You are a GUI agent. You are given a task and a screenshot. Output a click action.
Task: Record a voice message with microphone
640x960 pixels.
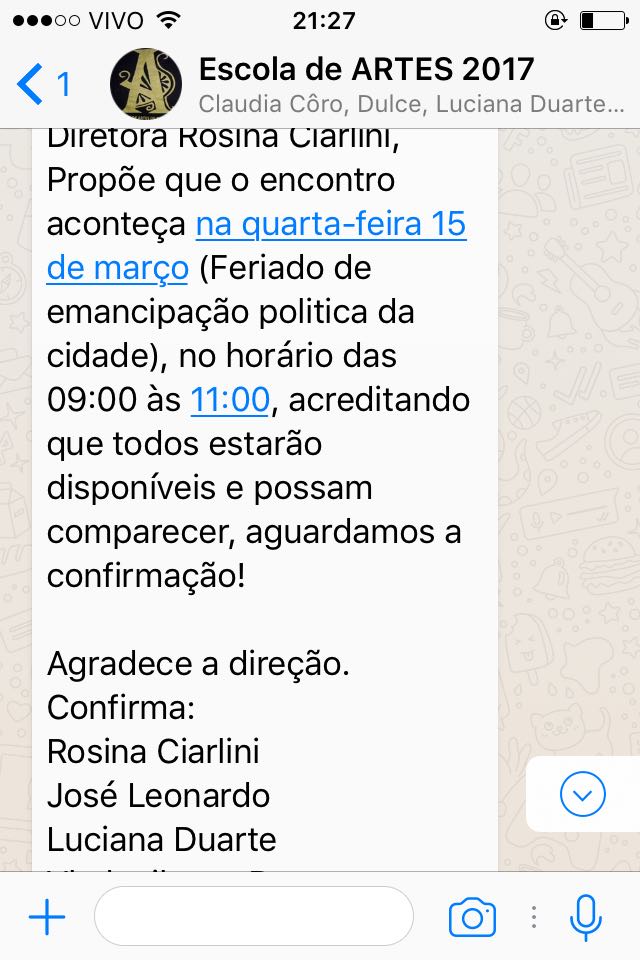(585, 917)
